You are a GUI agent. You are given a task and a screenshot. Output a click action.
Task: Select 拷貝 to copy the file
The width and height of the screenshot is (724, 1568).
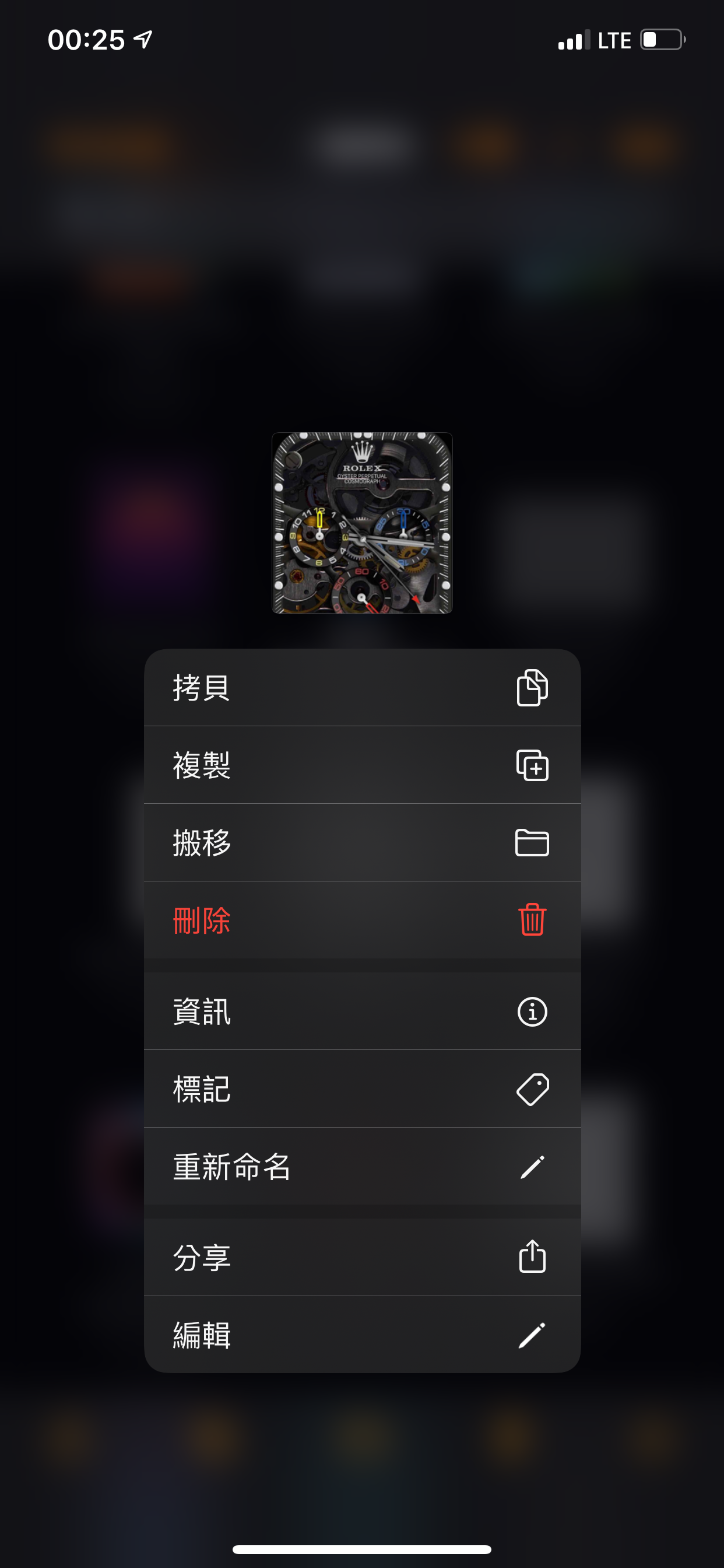(x=362, y=687)
